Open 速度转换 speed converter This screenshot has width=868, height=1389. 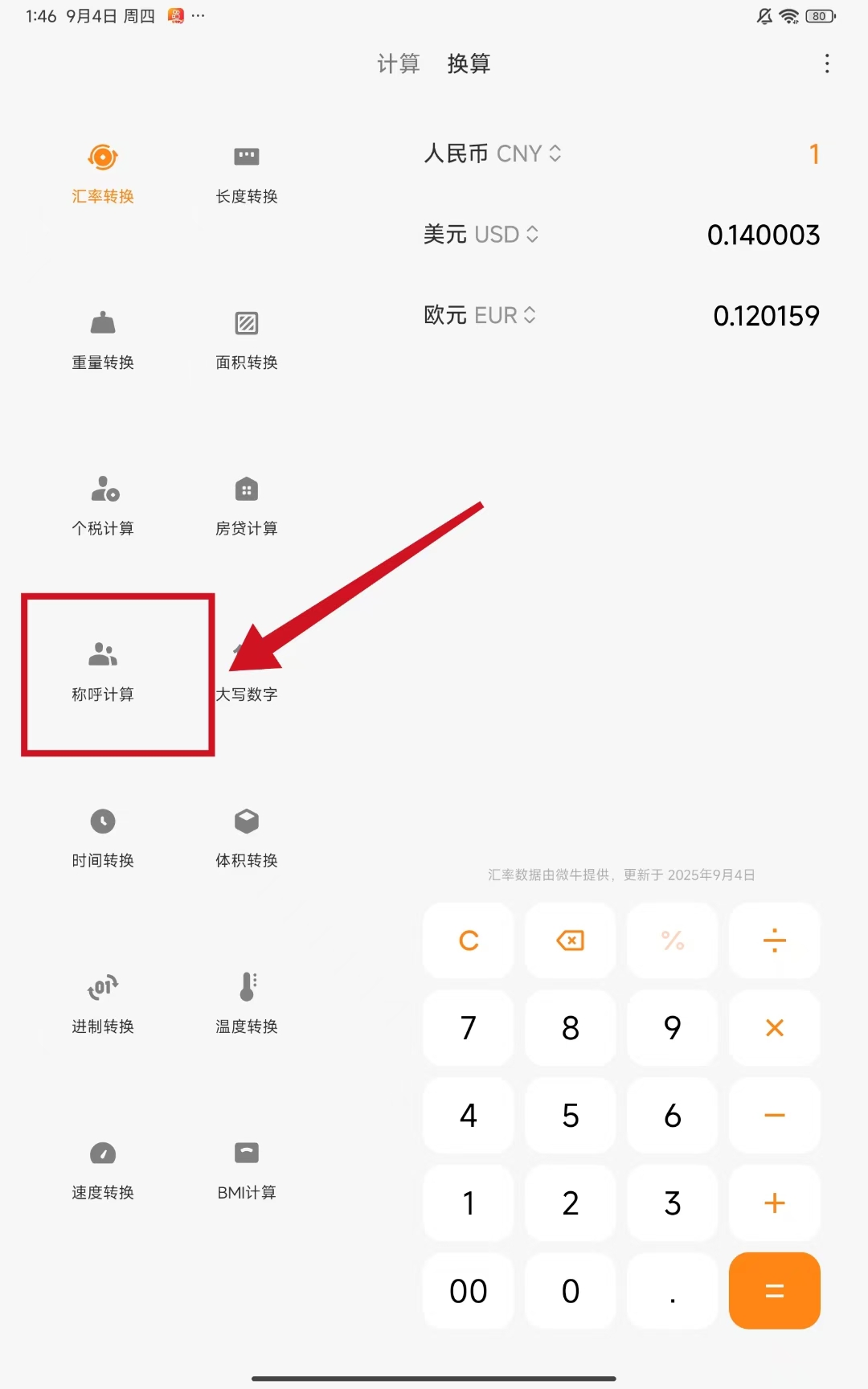(x=103, y=1170)
